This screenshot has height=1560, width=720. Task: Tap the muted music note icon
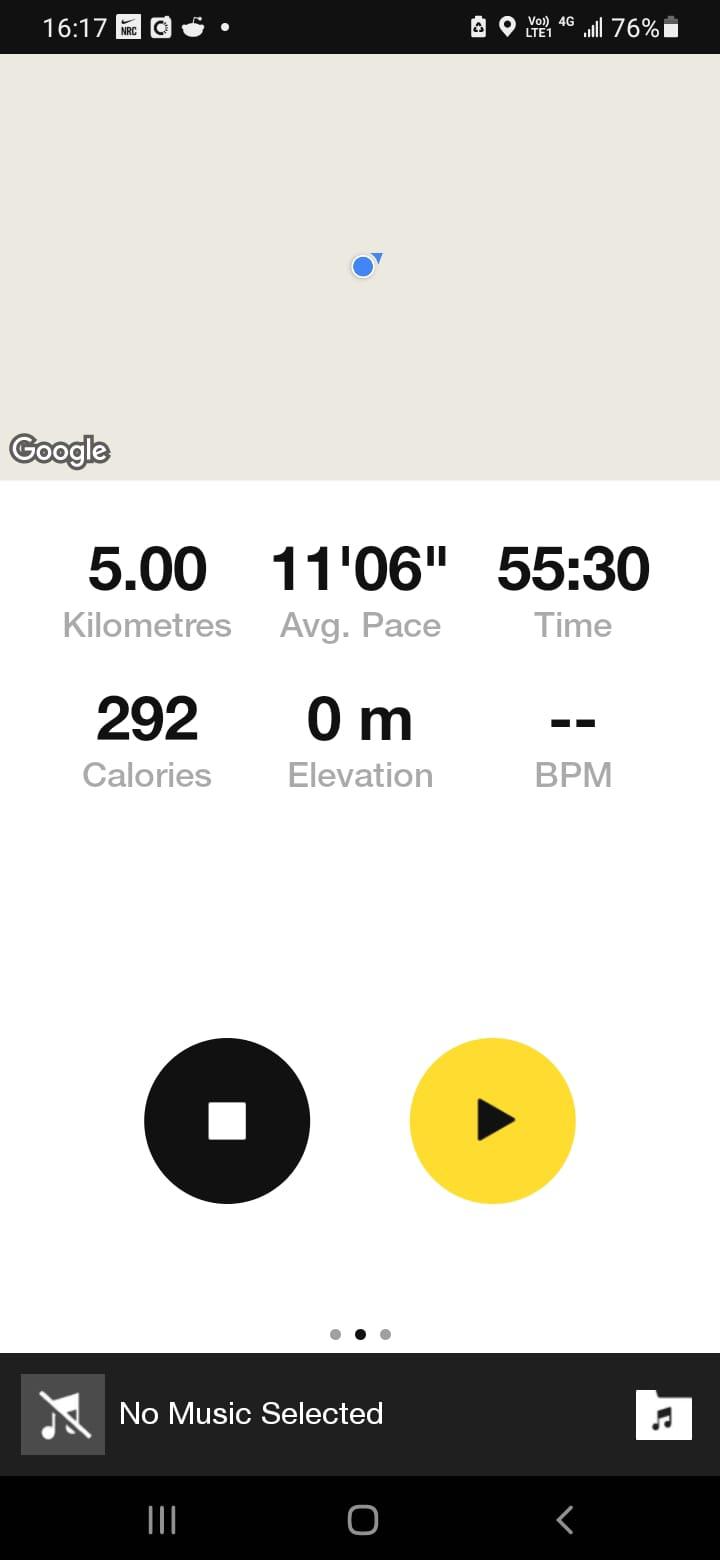[x=63, y=1415]
